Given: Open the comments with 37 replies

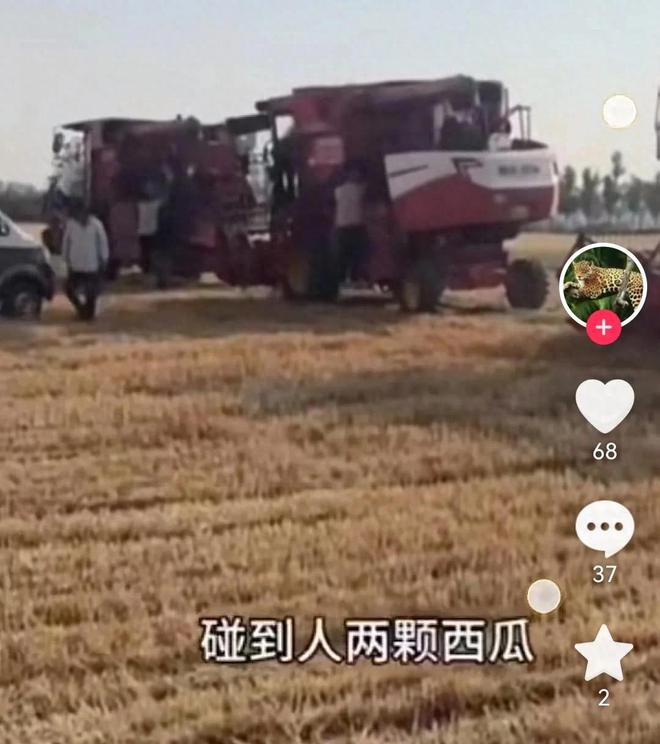Looking at the screenshot, I should [x=604, y=528].
